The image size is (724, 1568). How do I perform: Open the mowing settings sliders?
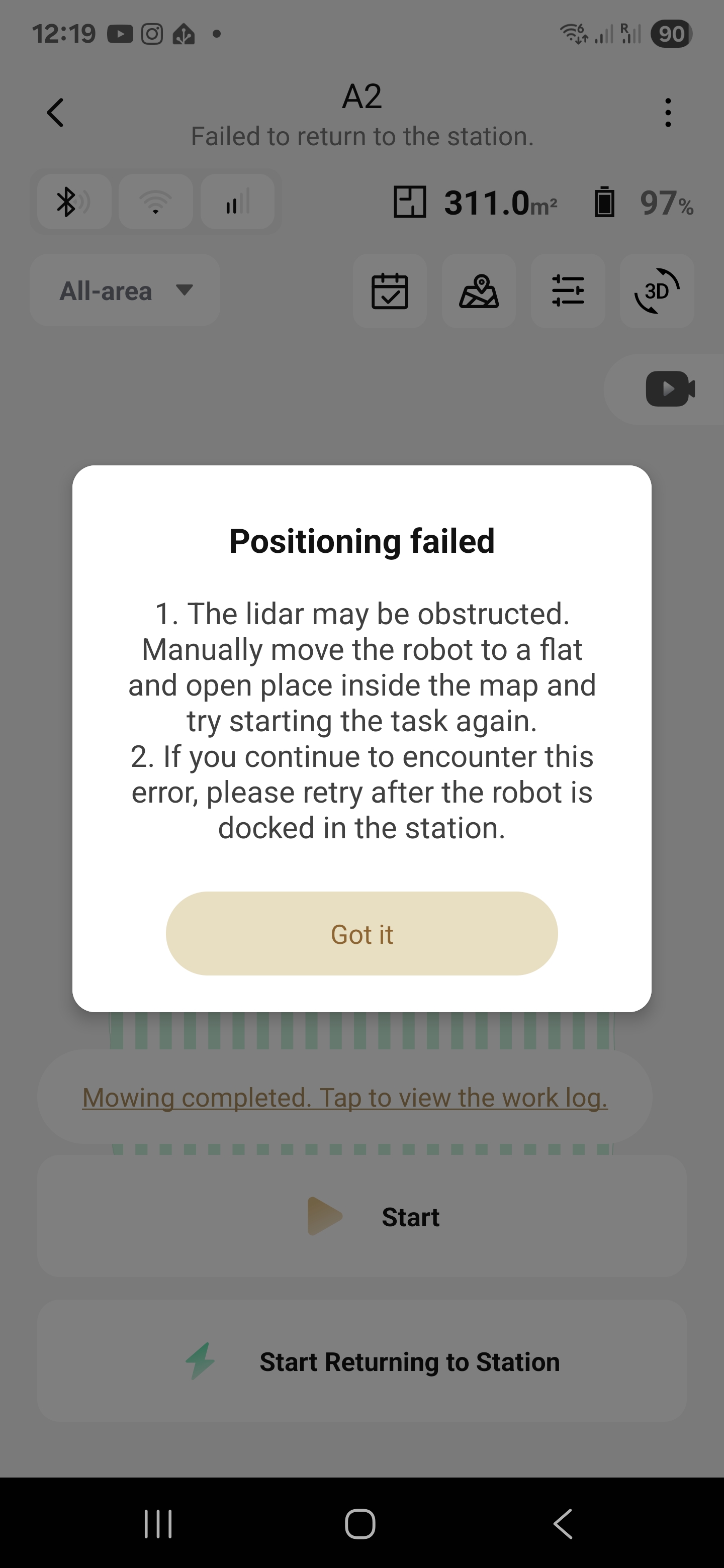[568, 291]
